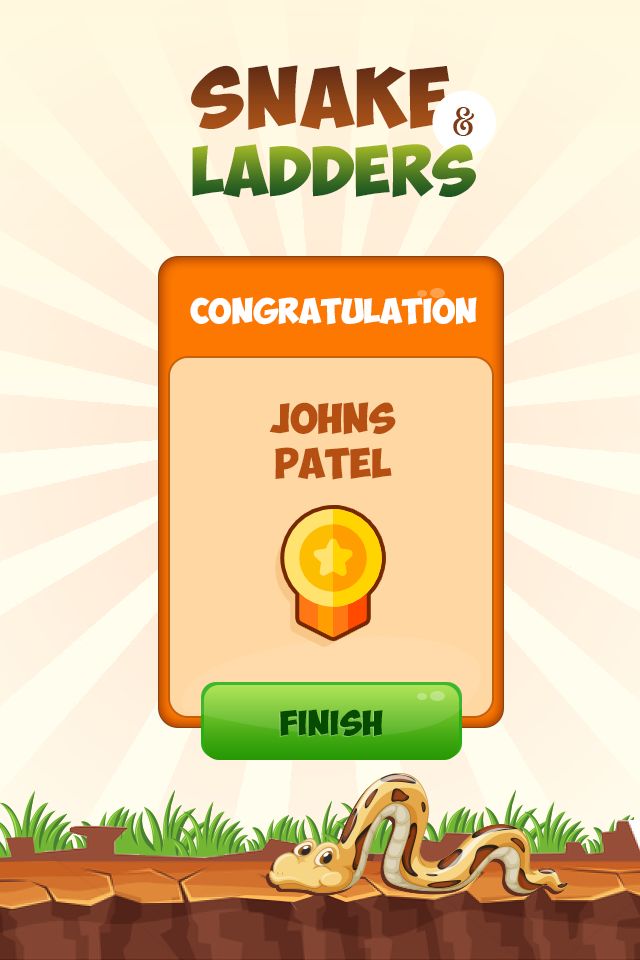Tap the green Finish button
The image size is (640, 960).
tap(331, 721)
